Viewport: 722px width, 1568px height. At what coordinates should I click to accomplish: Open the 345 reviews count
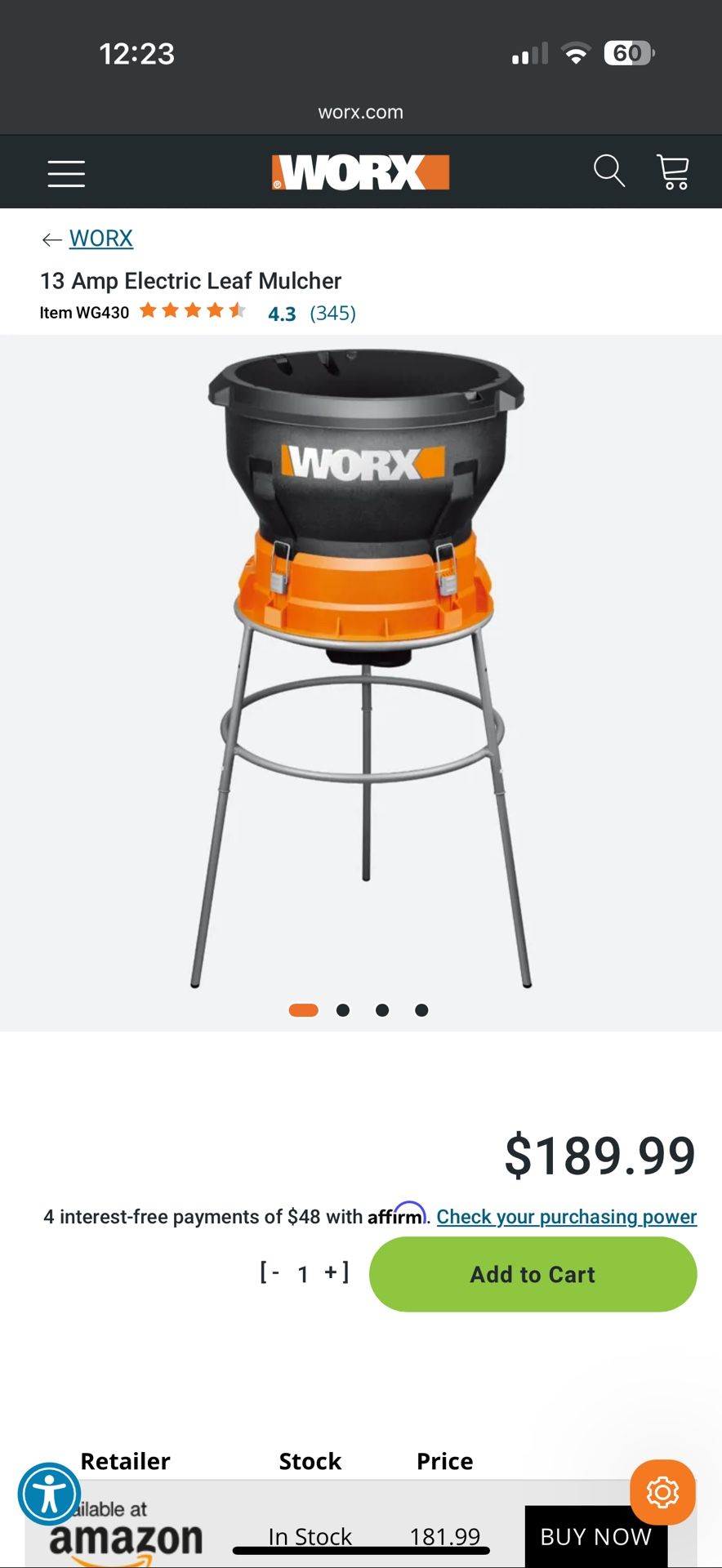click(332, 314)
